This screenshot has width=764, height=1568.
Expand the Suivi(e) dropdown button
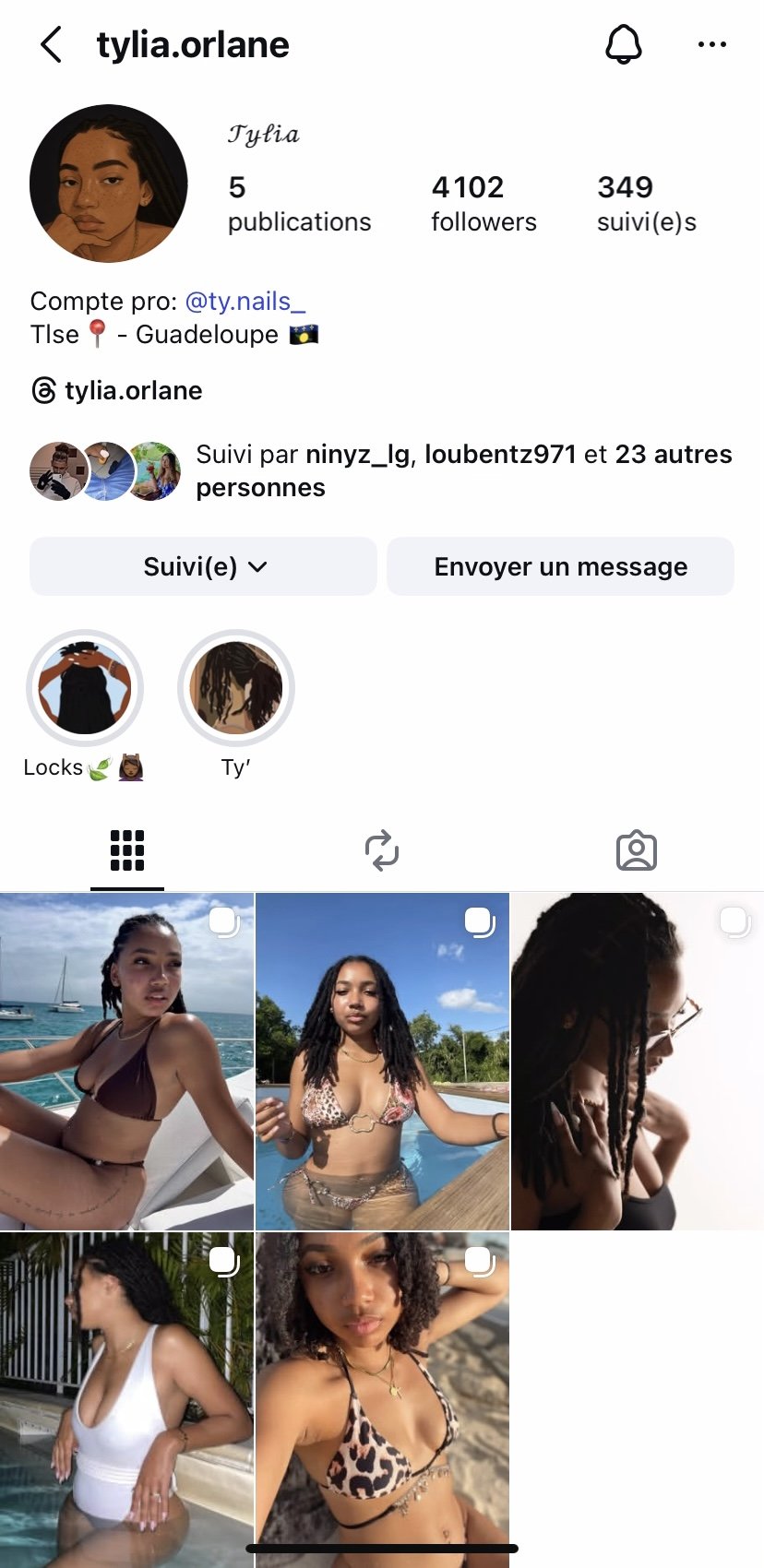pyautogui.click(x=203, y=566)
